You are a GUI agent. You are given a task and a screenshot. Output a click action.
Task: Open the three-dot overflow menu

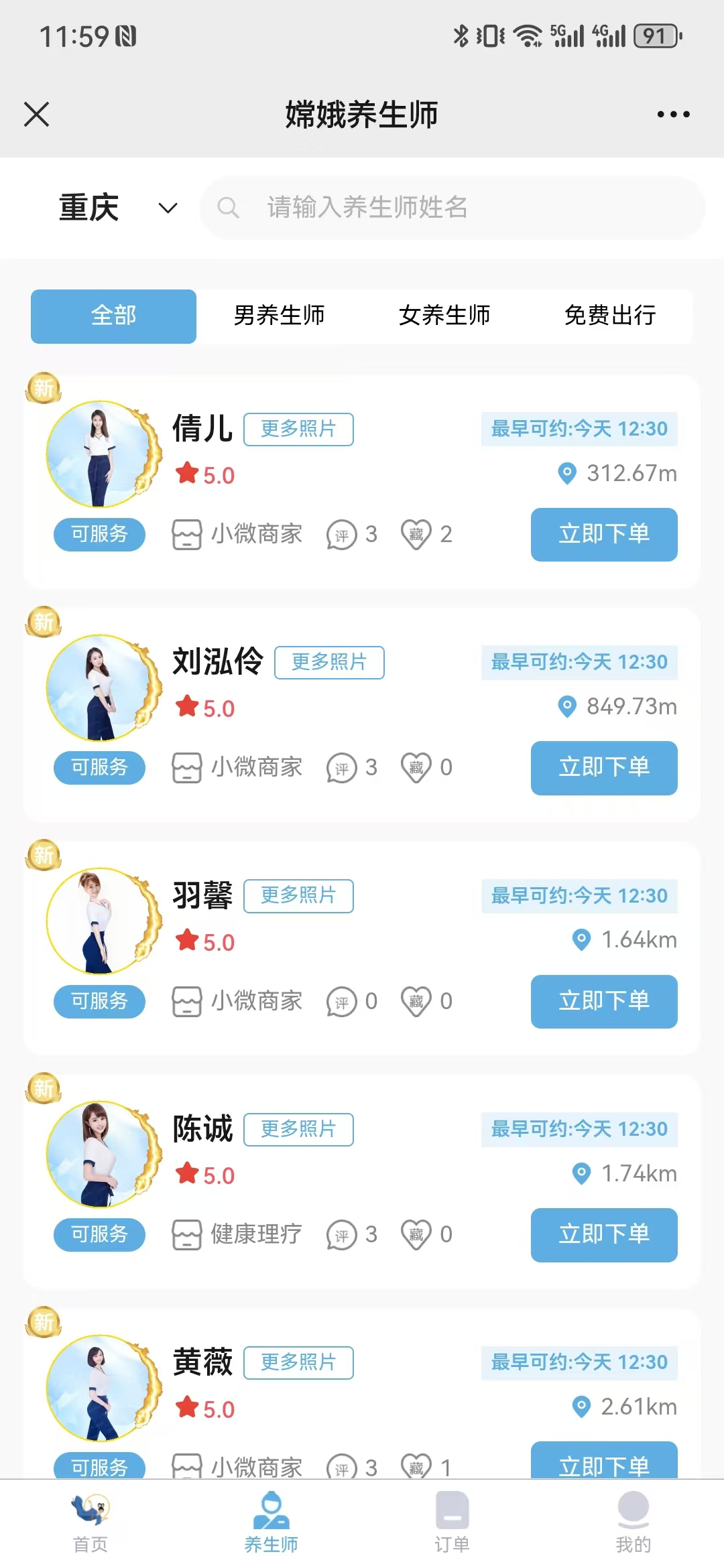[673, 114]
